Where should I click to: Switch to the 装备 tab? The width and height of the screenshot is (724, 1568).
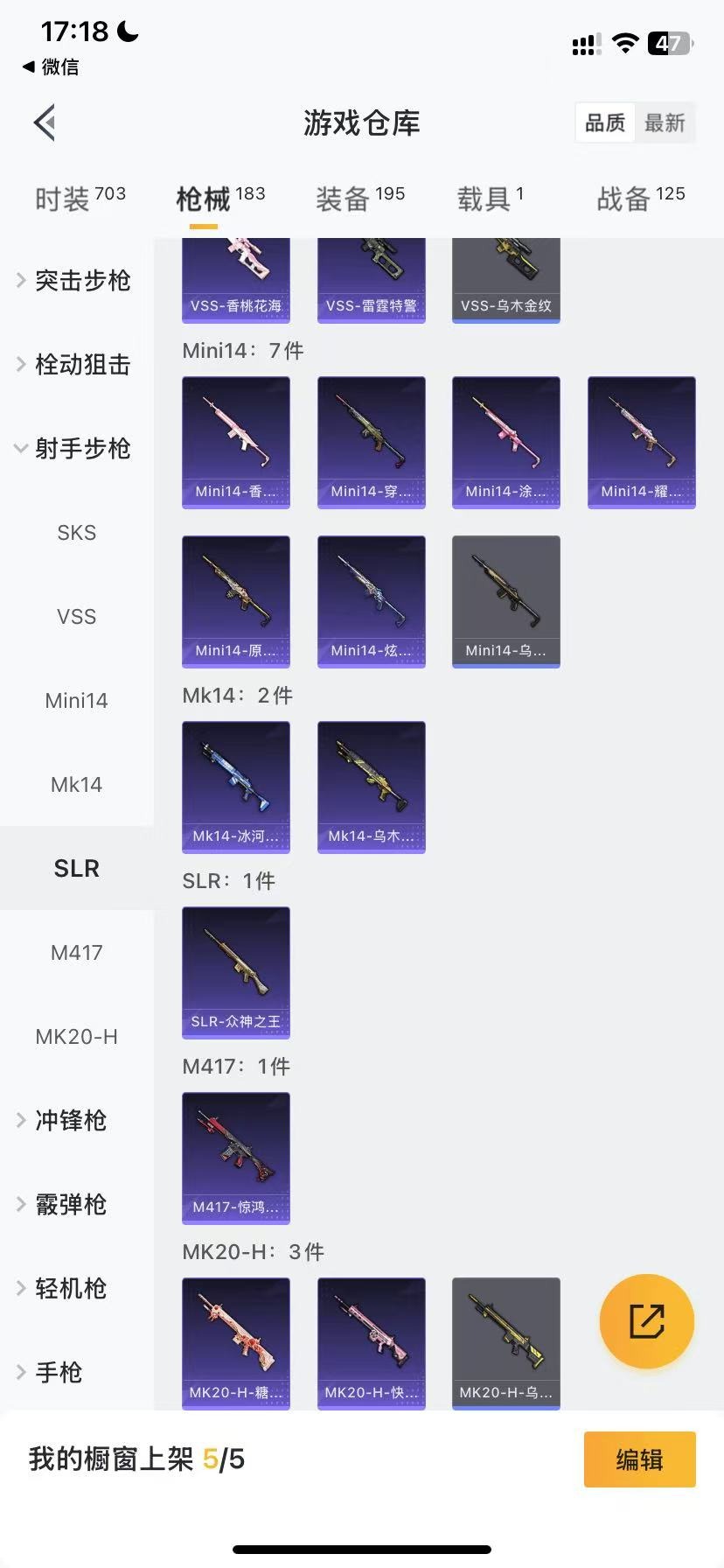[x=359, y=199]
